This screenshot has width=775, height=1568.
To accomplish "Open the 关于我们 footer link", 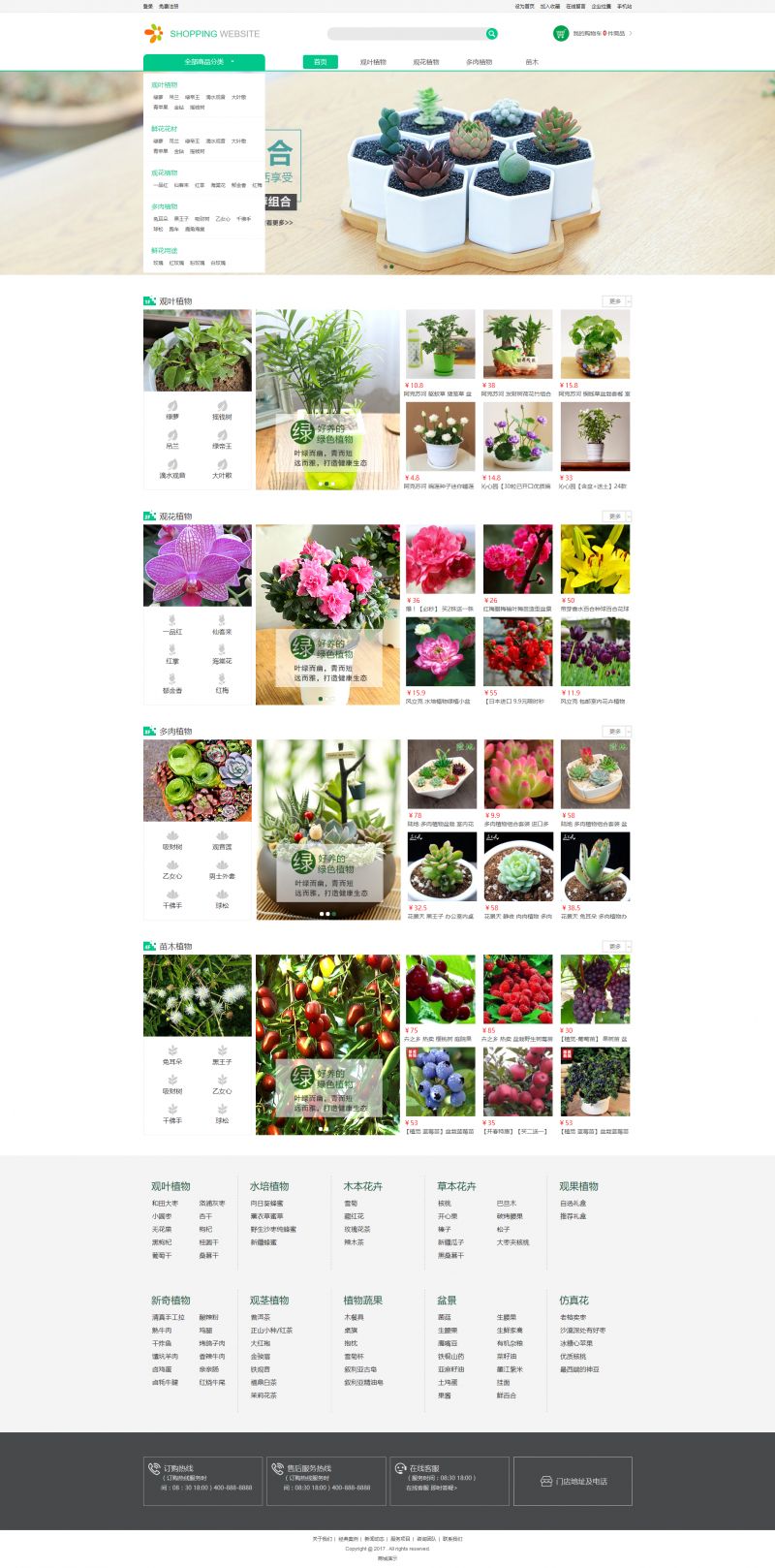I will coord(322,1539).
